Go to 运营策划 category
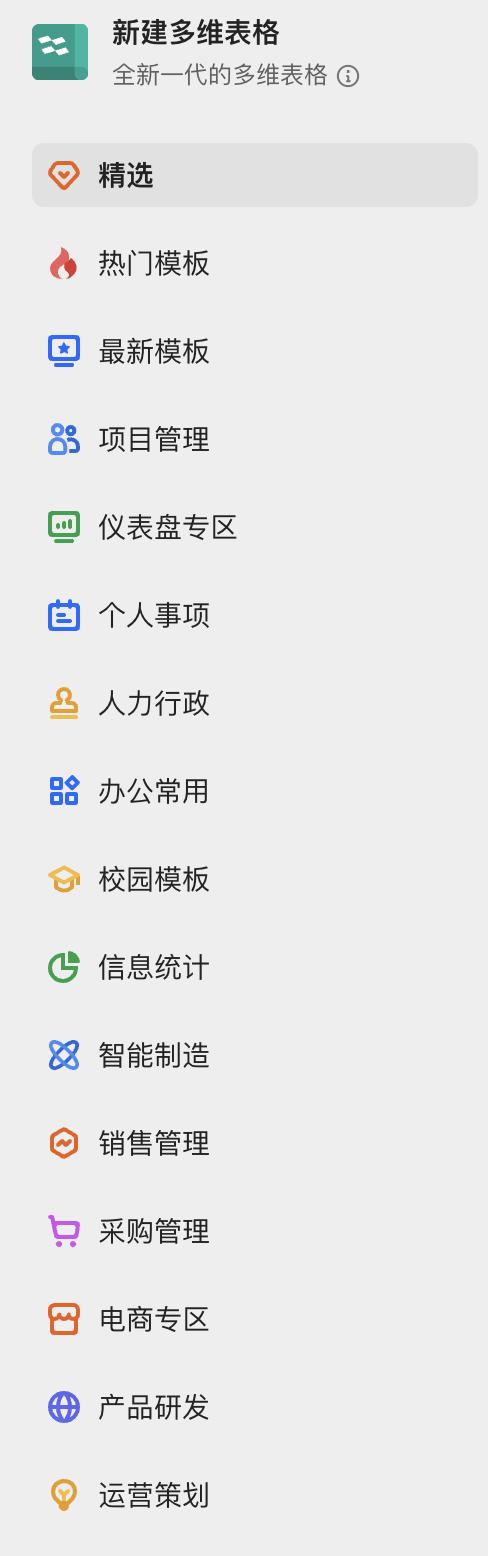This screenshot has width=488, height=1556. coord(255,1495)
